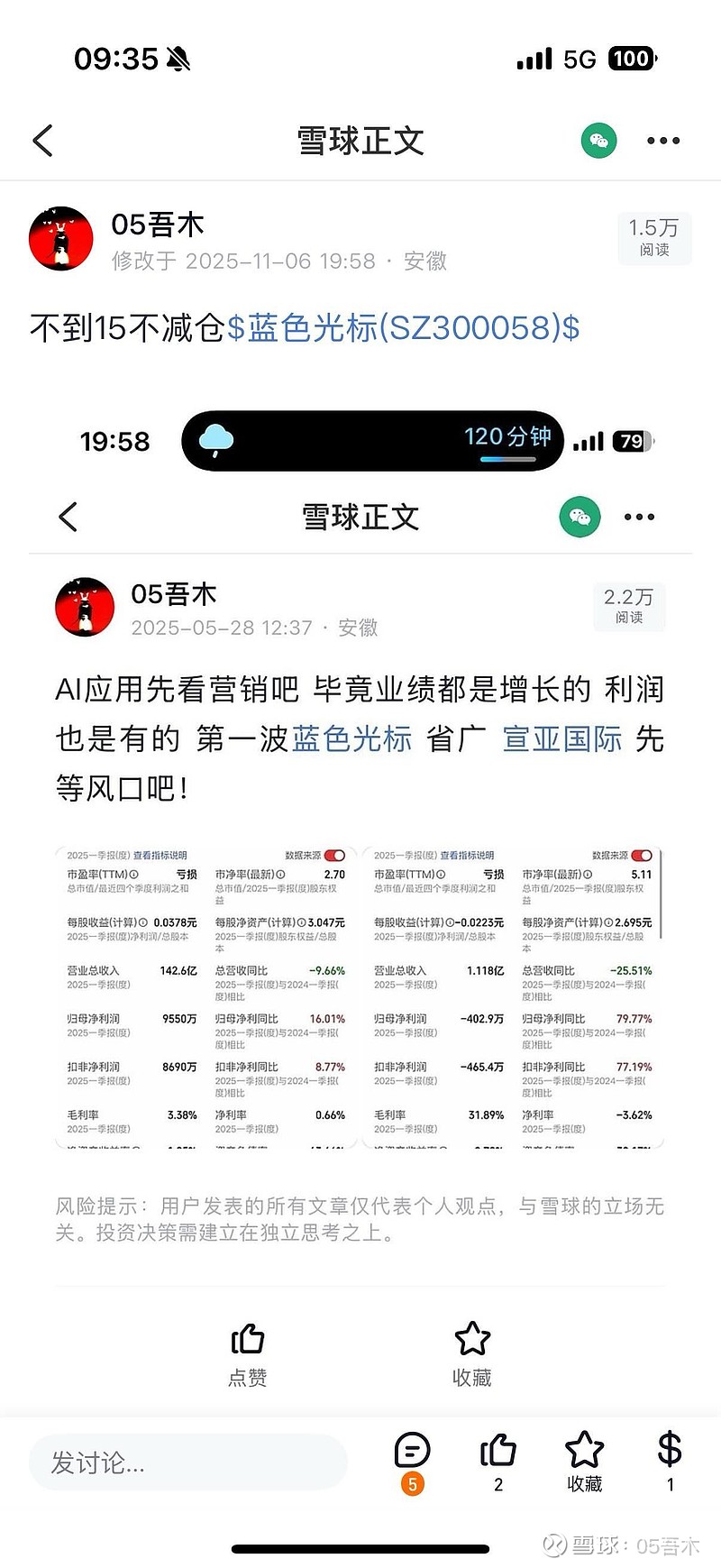The image size is (721, 1568).
Task: Tap the back arrow at top left
Action: point(42,141)
